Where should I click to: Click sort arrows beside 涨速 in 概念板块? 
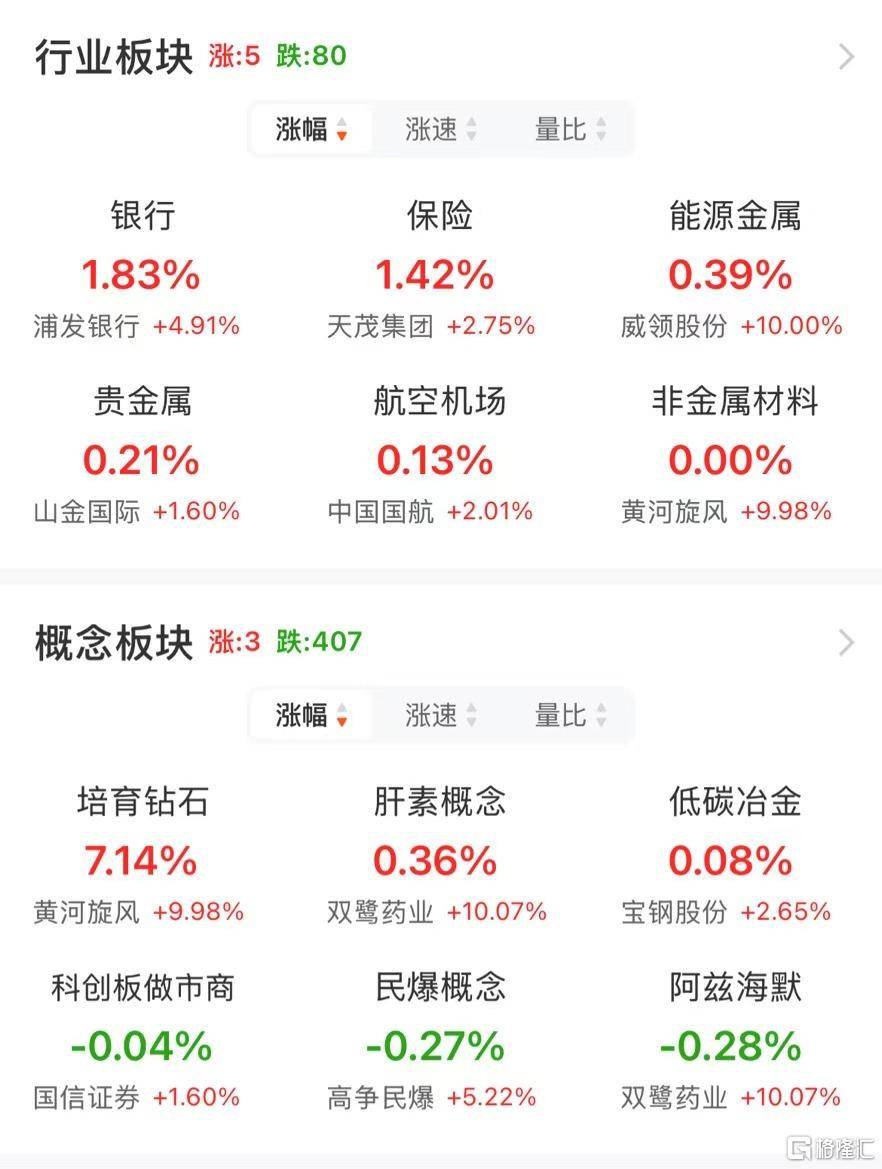473,716
